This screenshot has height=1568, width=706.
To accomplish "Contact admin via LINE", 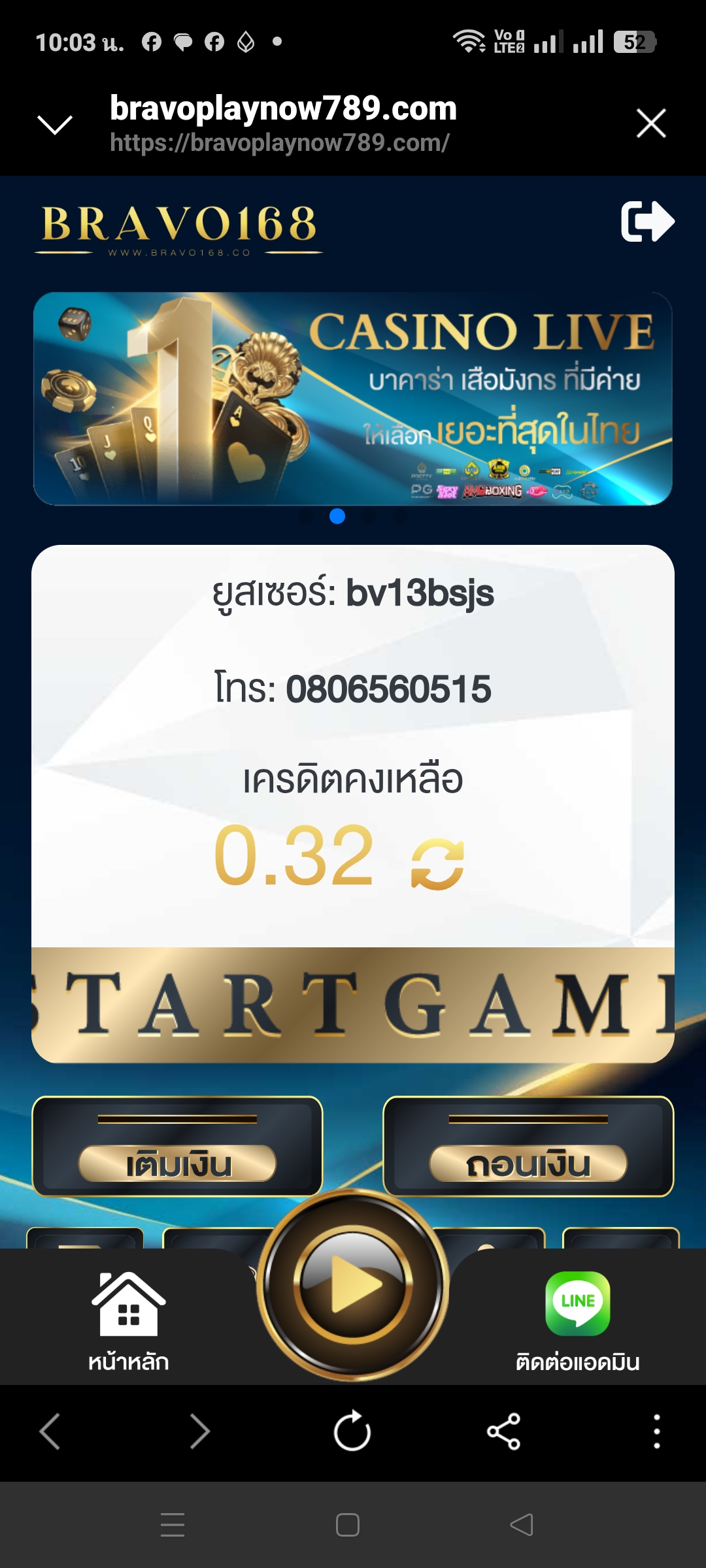I will tap(578, 1320).
